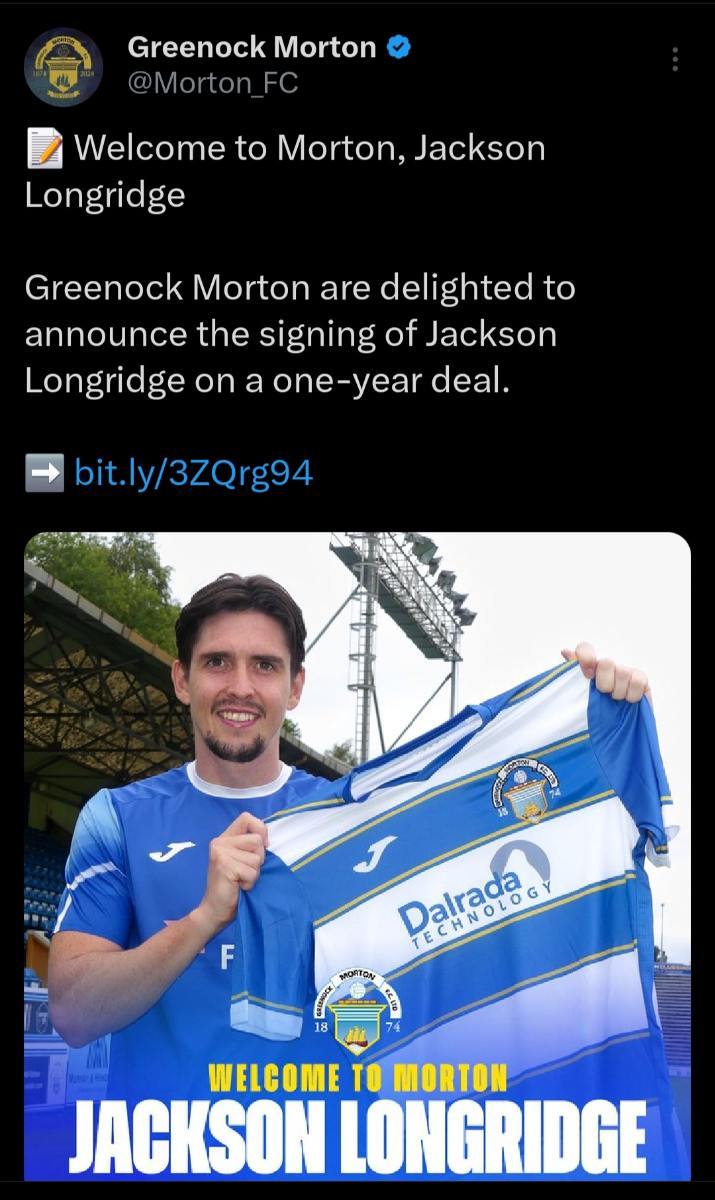715x1200 pixels.
Task: Open Greenock Morton's profile picture
Action: pyautogui.click(x=63, y=67)
